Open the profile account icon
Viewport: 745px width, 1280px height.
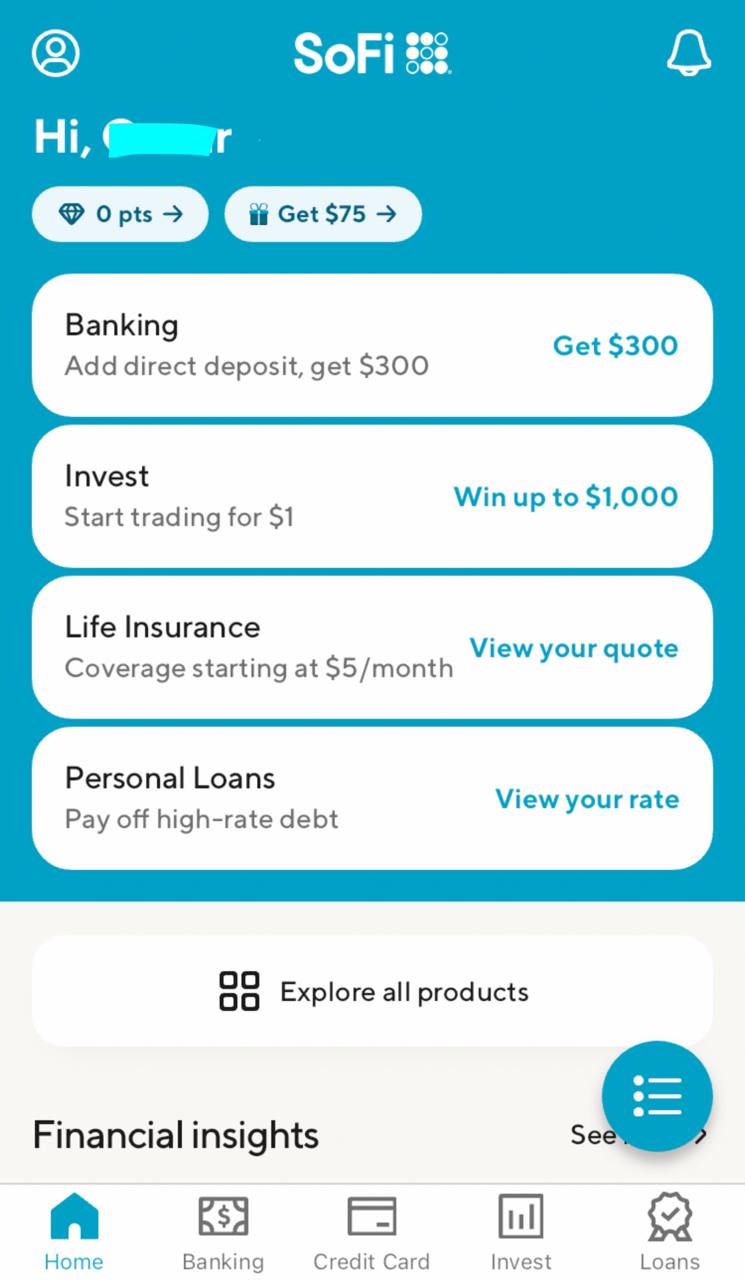pos(56,53)
